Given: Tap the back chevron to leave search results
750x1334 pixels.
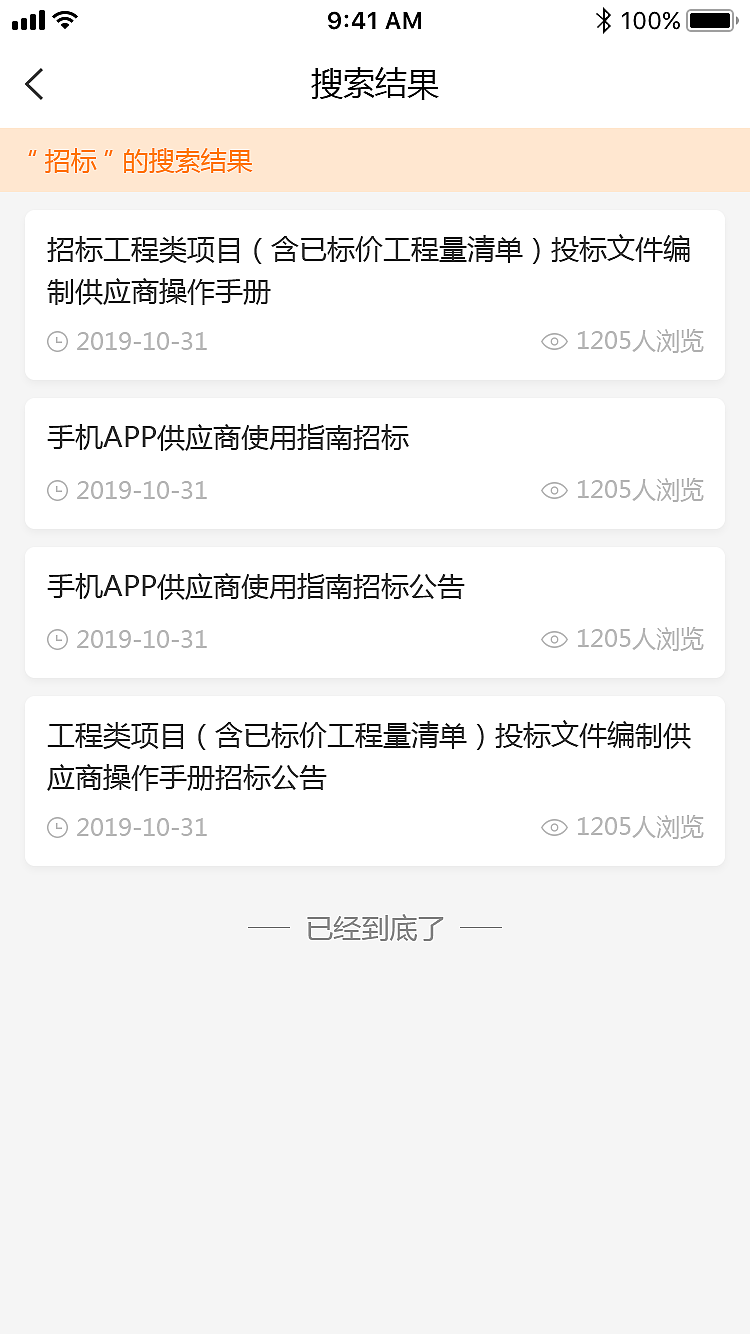Looking at the screenshot, I should [34, 85].
